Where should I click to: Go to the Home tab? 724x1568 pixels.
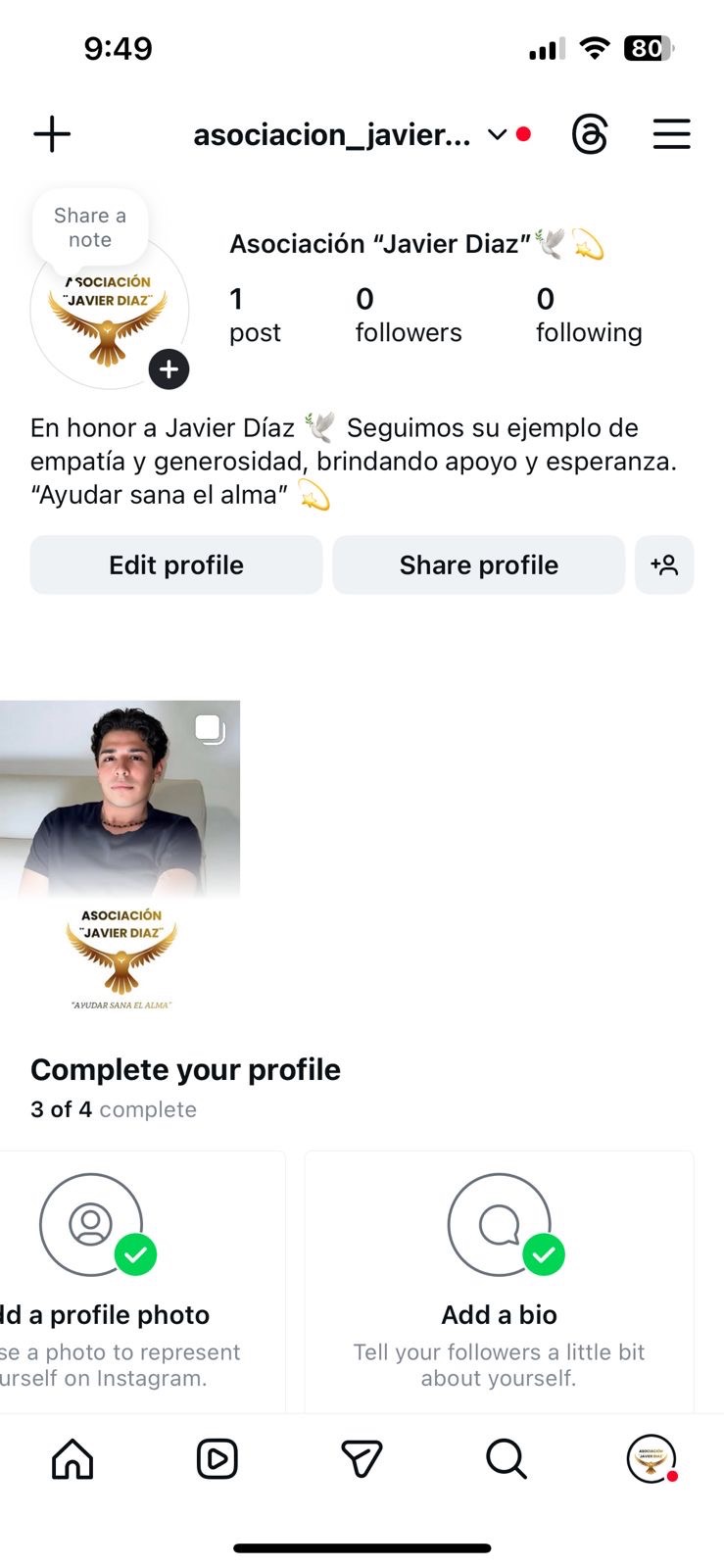72,1459
